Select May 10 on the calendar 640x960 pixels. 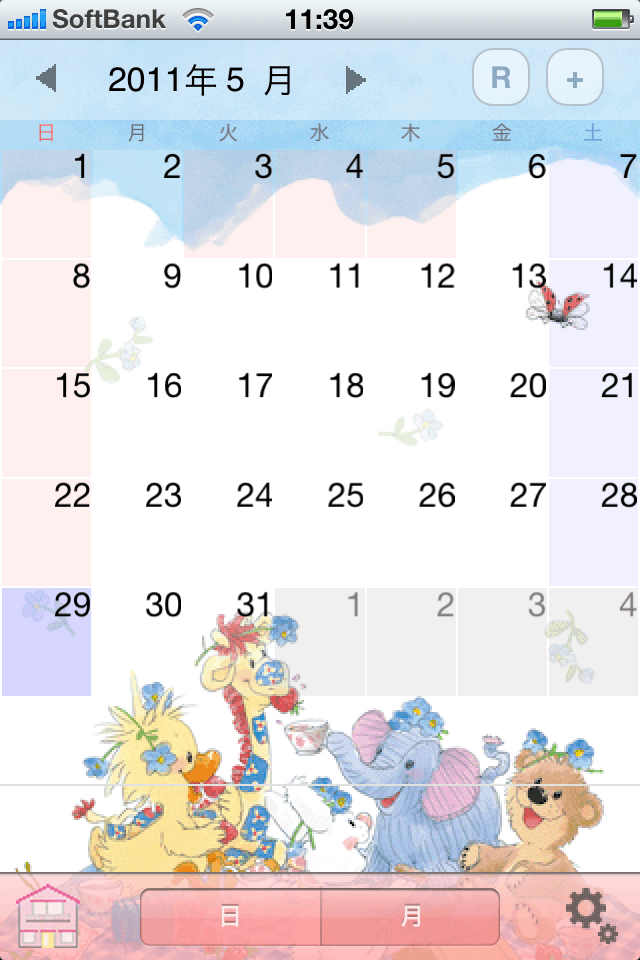[x=229, y=313]
